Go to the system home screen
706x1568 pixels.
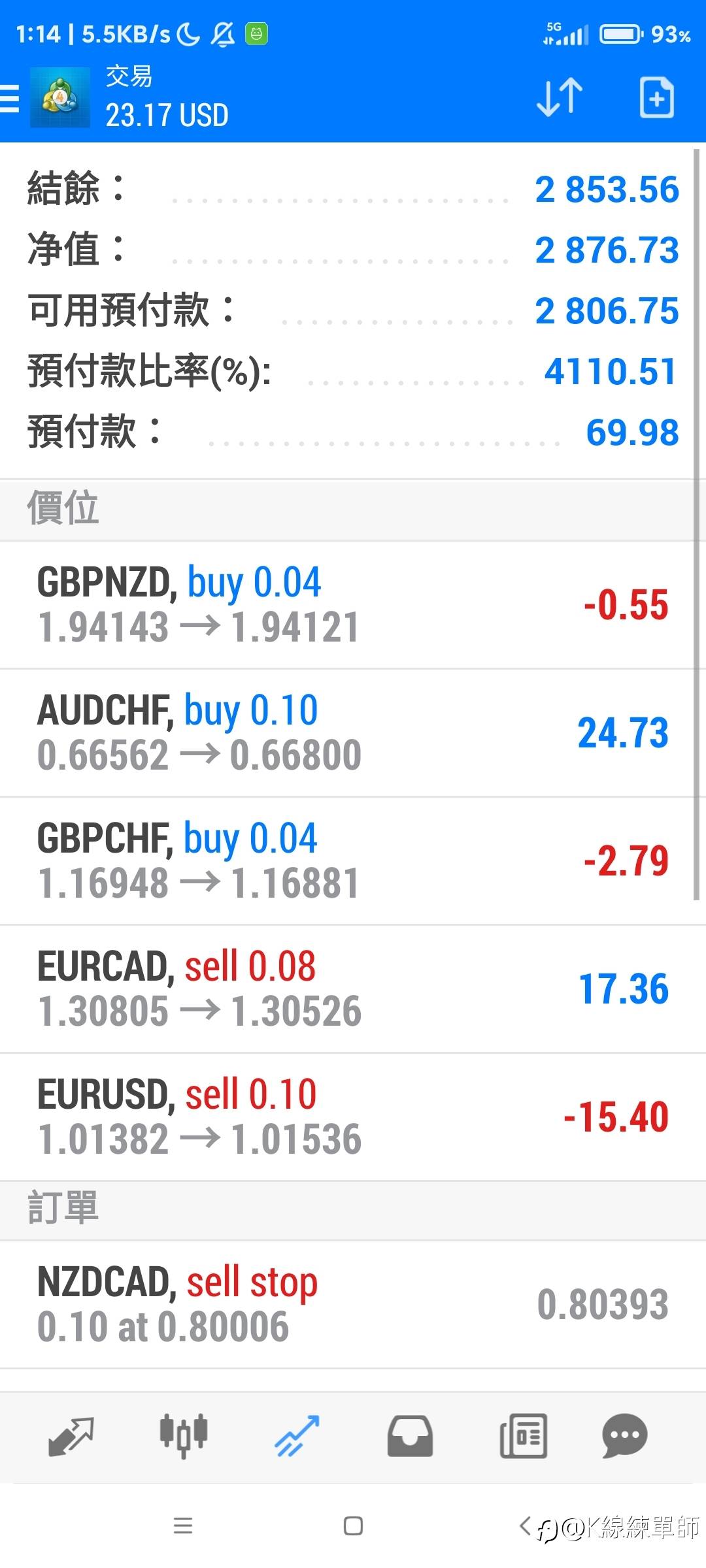pyautogui.click(x=353, y=1526)
